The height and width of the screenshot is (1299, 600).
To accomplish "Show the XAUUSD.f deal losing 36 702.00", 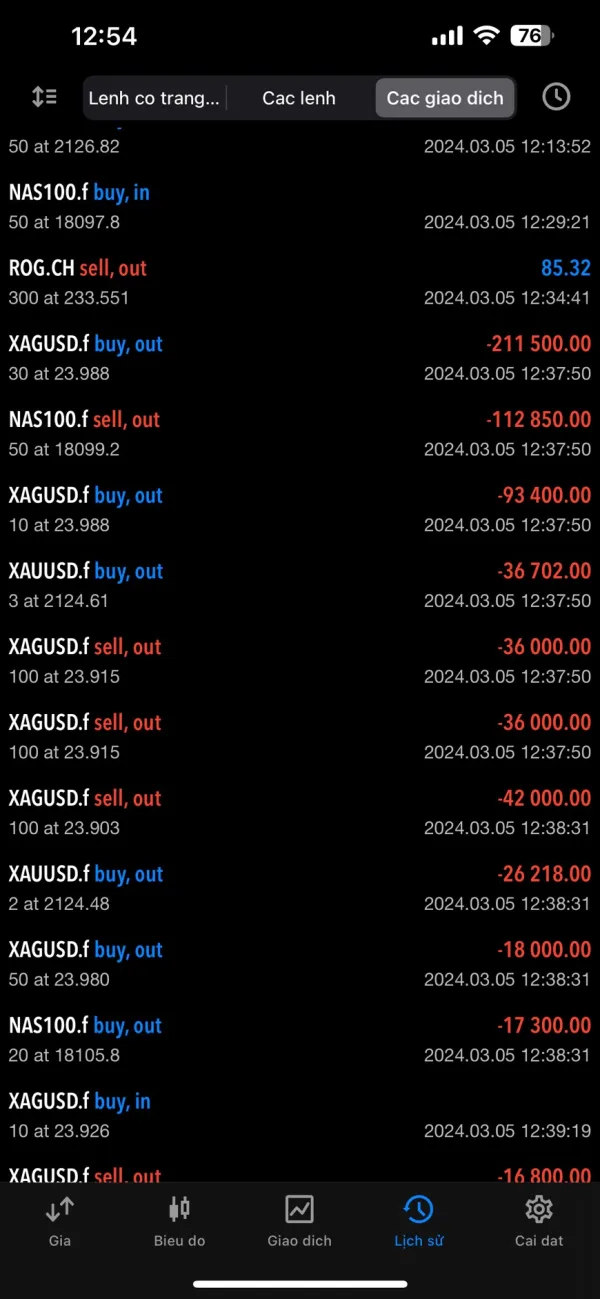I will coord(300,585).
